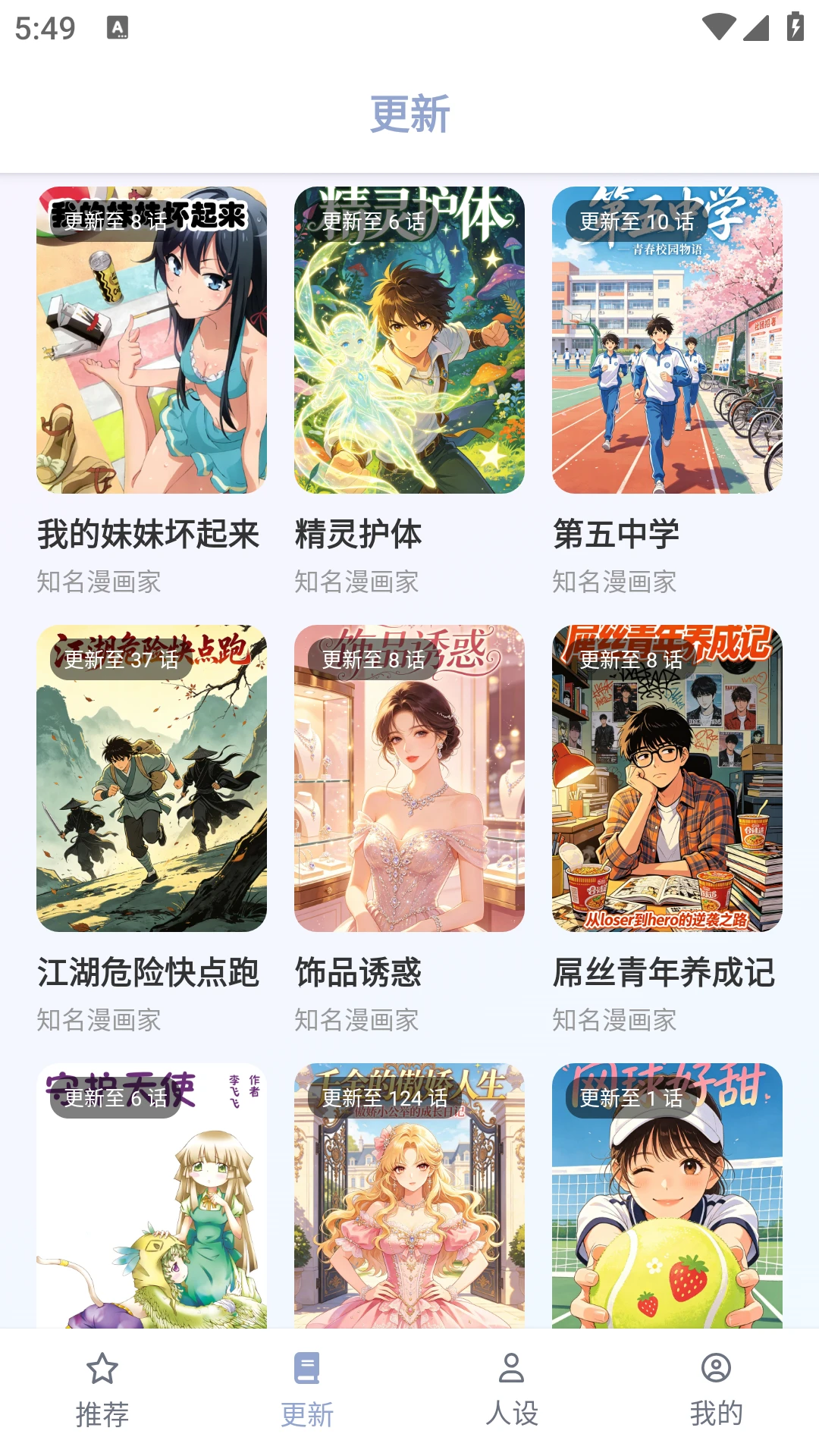
Task: Open the tennis comic updated to 1 话
Action: click(x=667, y=1195)
